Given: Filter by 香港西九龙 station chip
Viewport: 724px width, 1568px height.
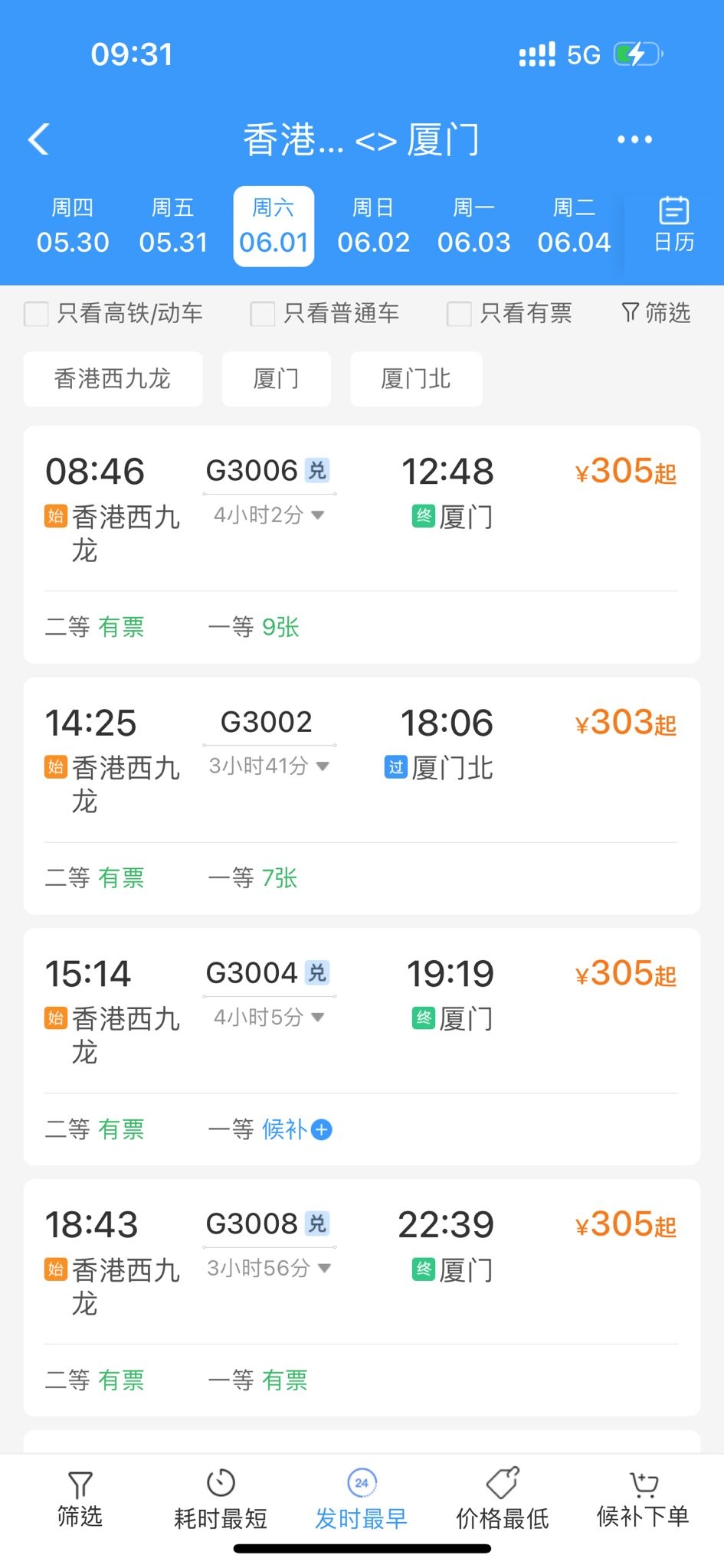Looking at the screenshot, I should tap(113, 379).
